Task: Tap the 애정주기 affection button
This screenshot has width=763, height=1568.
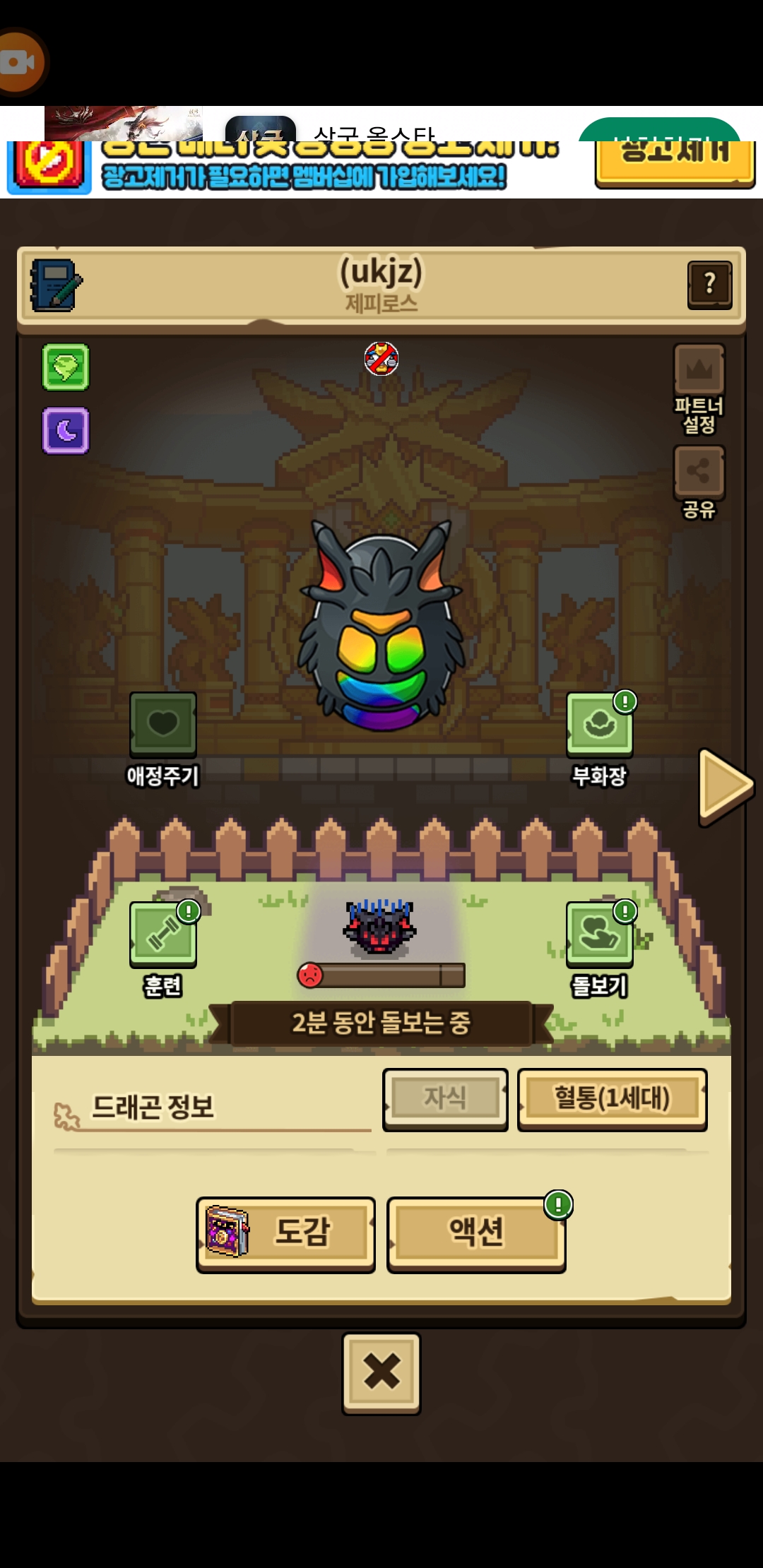Action: pyautogui.click(x=162, y=725)
